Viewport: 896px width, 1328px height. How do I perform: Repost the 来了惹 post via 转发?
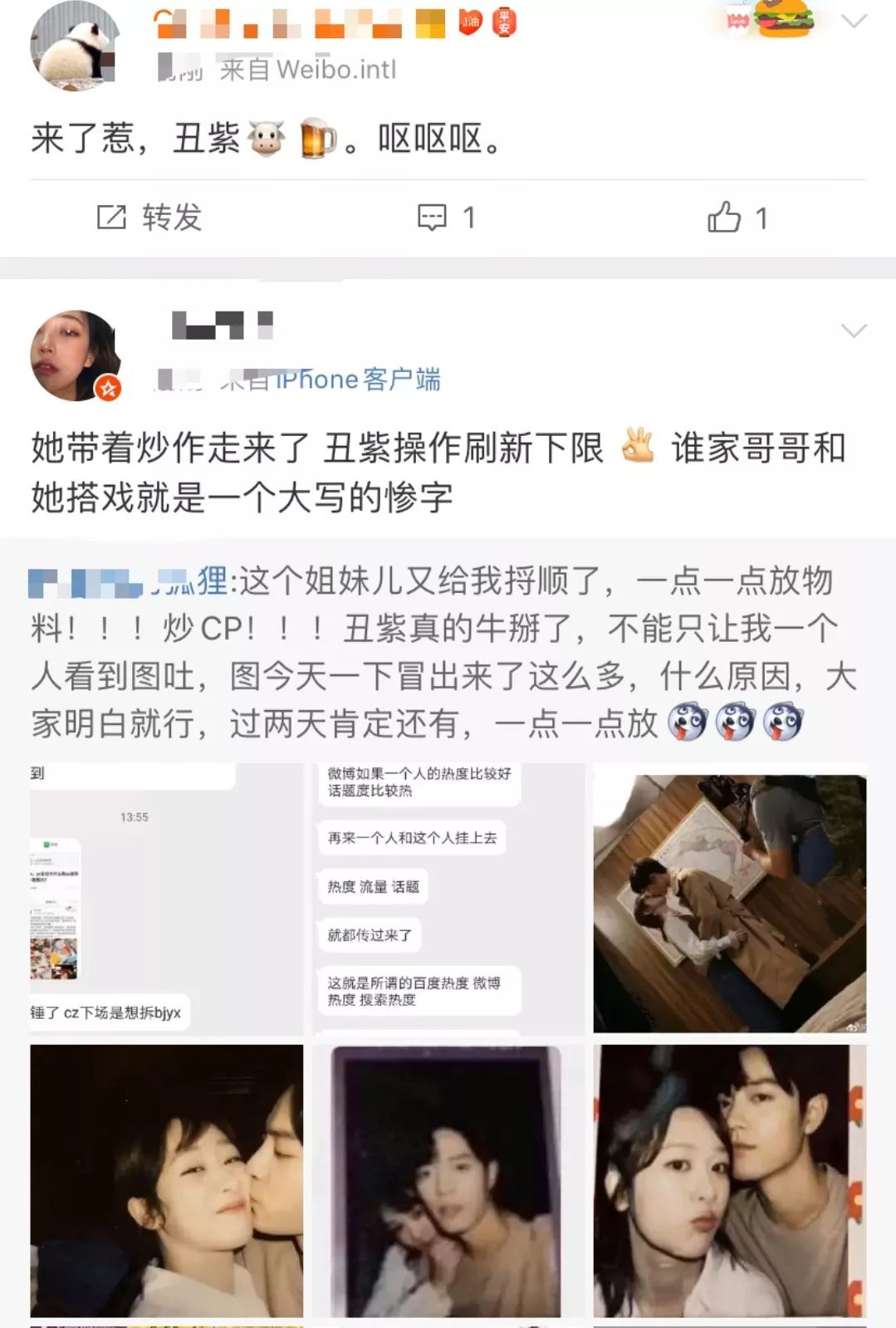tap(149, 218)
